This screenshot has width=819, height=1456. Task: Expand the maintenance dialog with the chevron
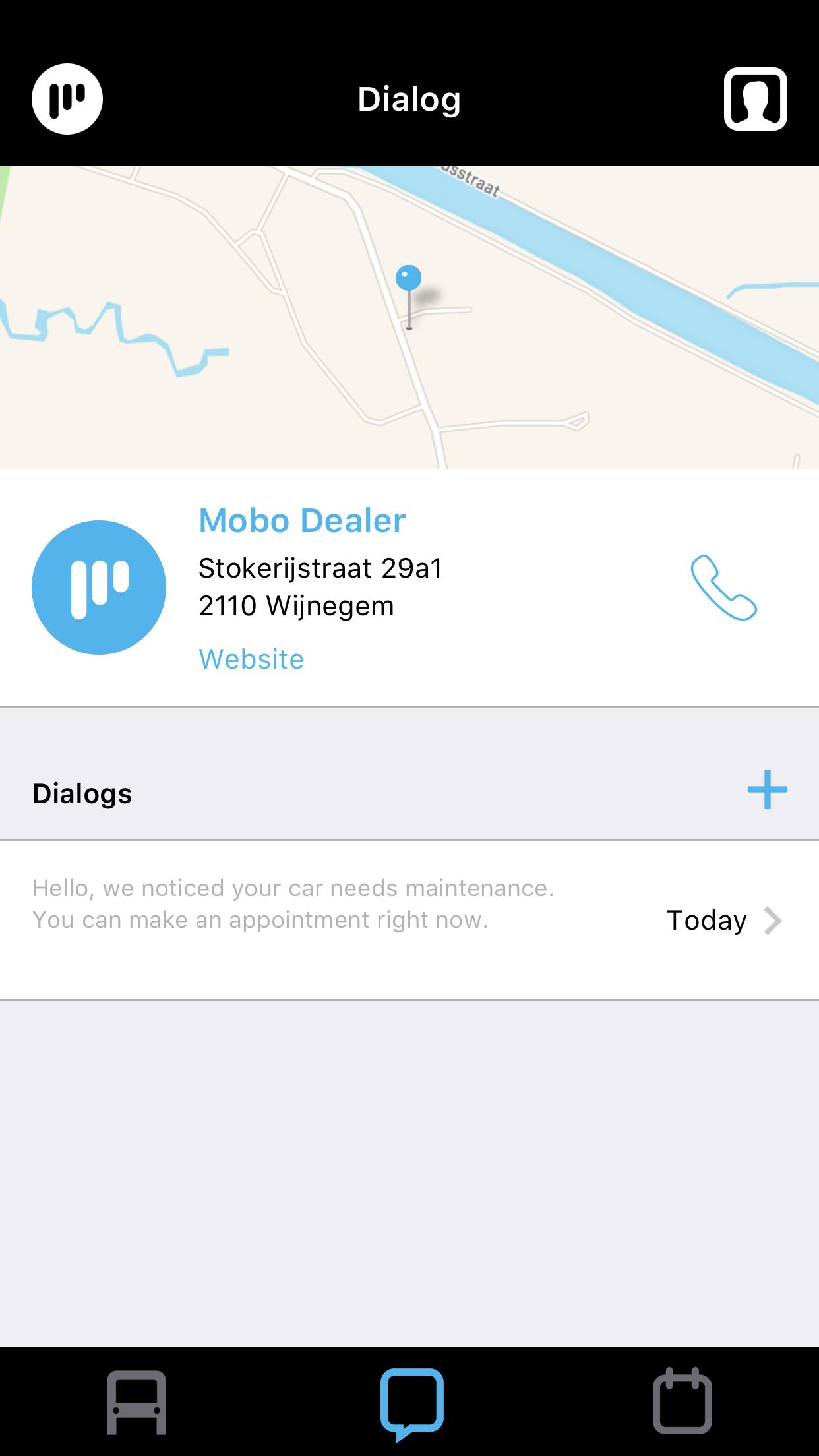click(x=774, y=921)
